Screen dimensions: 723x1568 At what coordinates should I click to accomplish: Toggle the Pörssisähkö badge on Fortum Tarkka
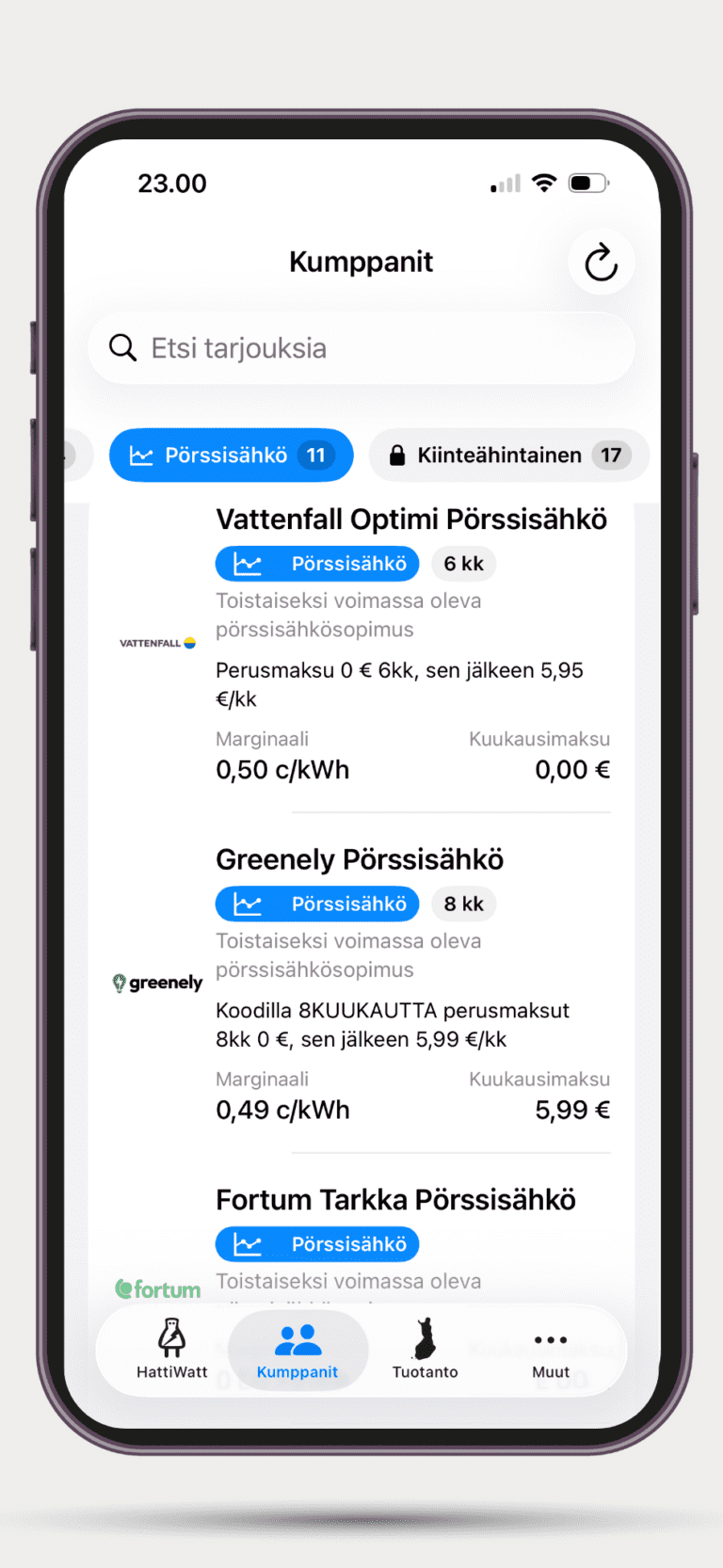point(317,1243)
